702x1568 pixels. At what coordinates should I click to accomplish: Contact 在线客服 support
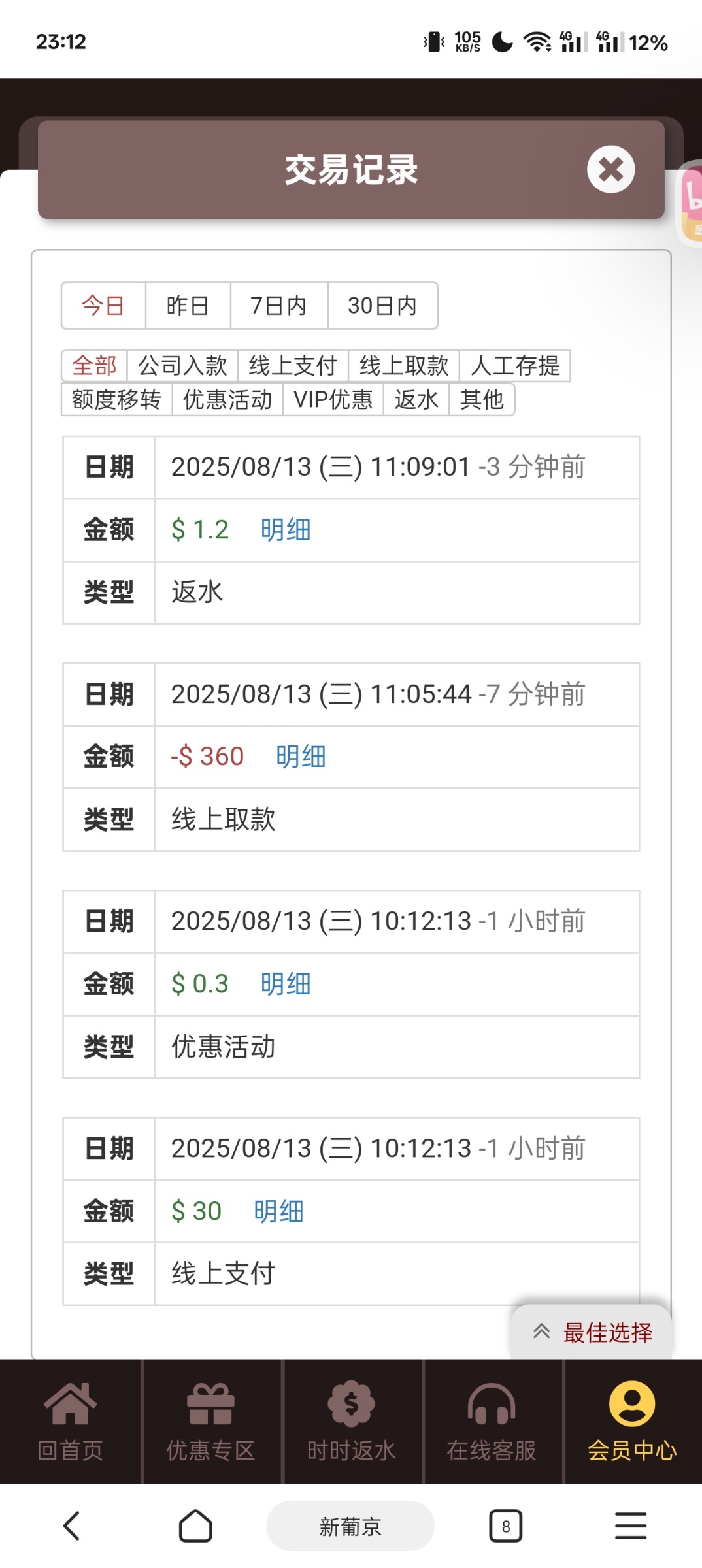pyautogui.click(x=492, y=1422)
